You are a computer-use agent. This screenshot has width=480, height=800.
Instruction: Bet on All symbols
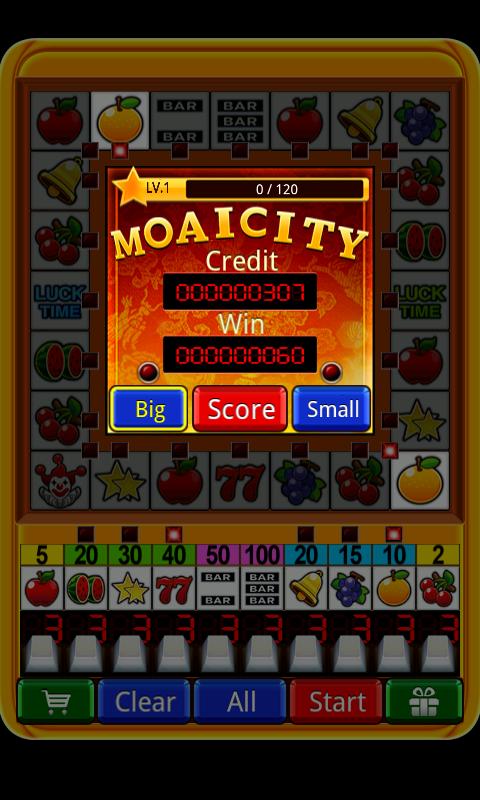pyautogui.click(x=240, y=701)
